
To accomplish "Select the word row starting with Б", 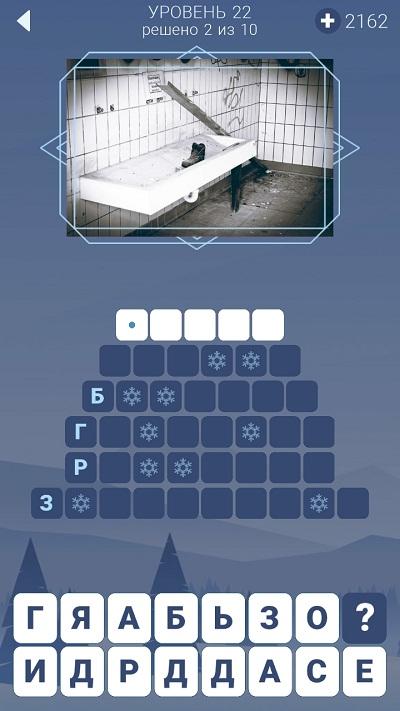I will [x=200, y=396].
